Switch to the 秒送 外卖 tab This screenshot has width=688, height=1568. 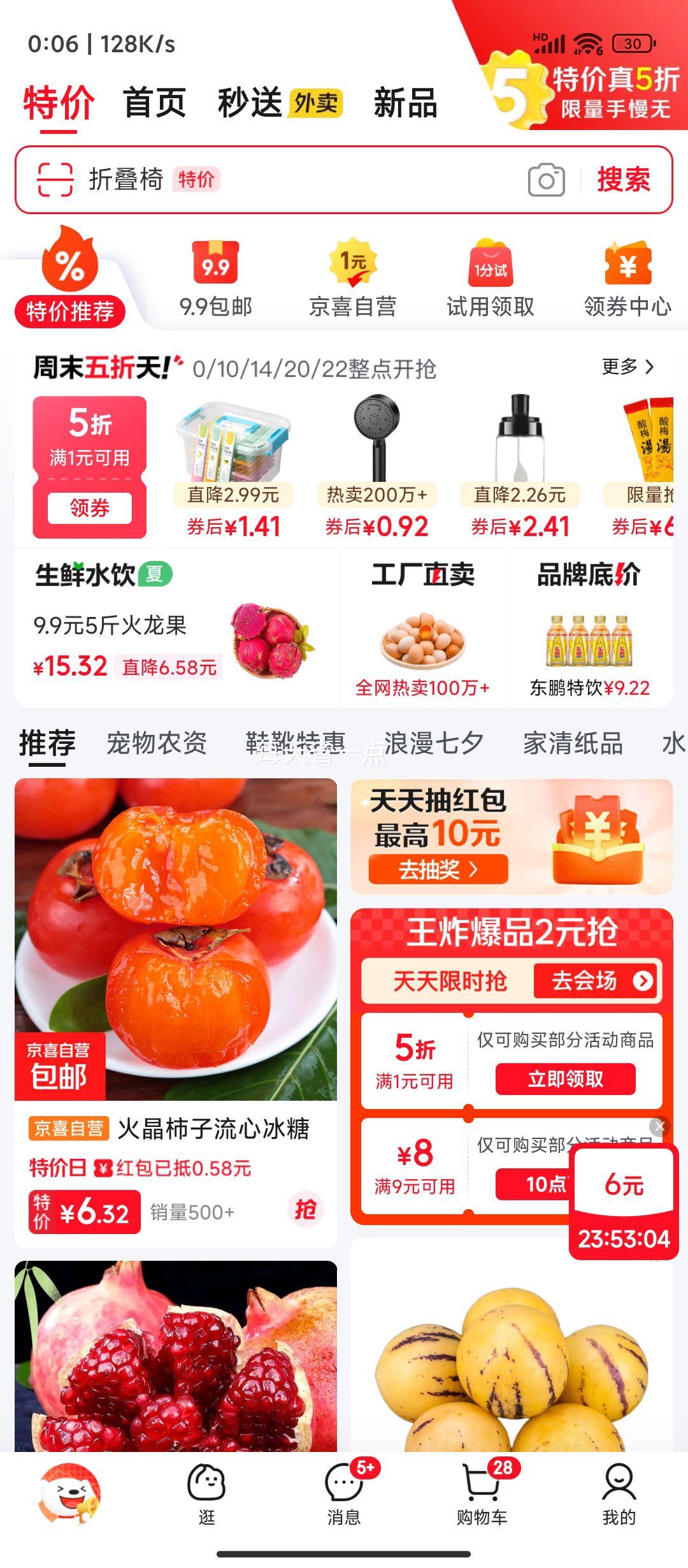point(280,103)
